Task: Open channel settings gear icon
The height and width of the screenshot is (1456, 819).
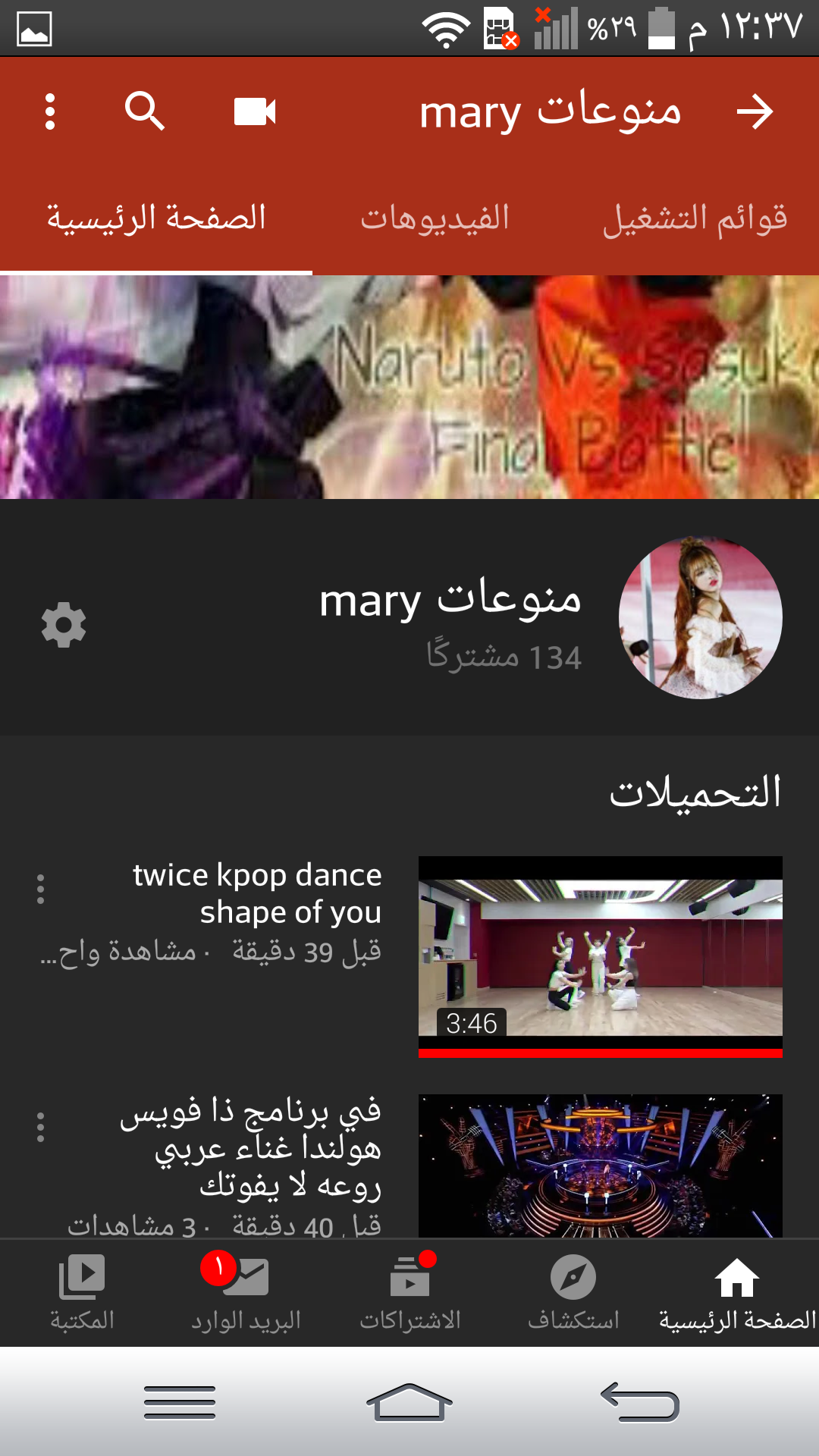Action: [64, 625]
